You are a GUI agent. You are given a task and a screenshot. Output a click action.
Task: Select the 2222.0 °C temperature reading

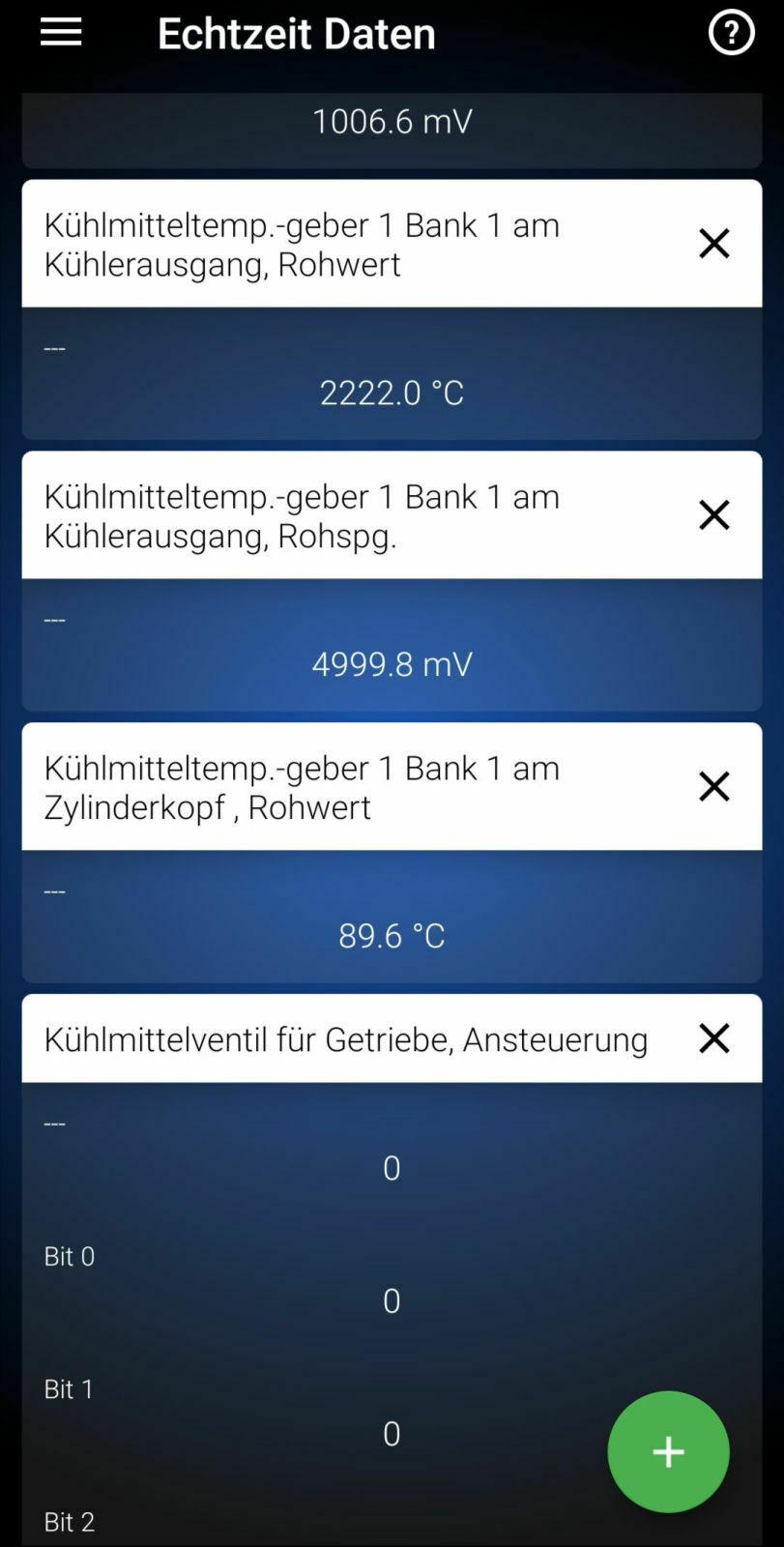coord(392,393)
